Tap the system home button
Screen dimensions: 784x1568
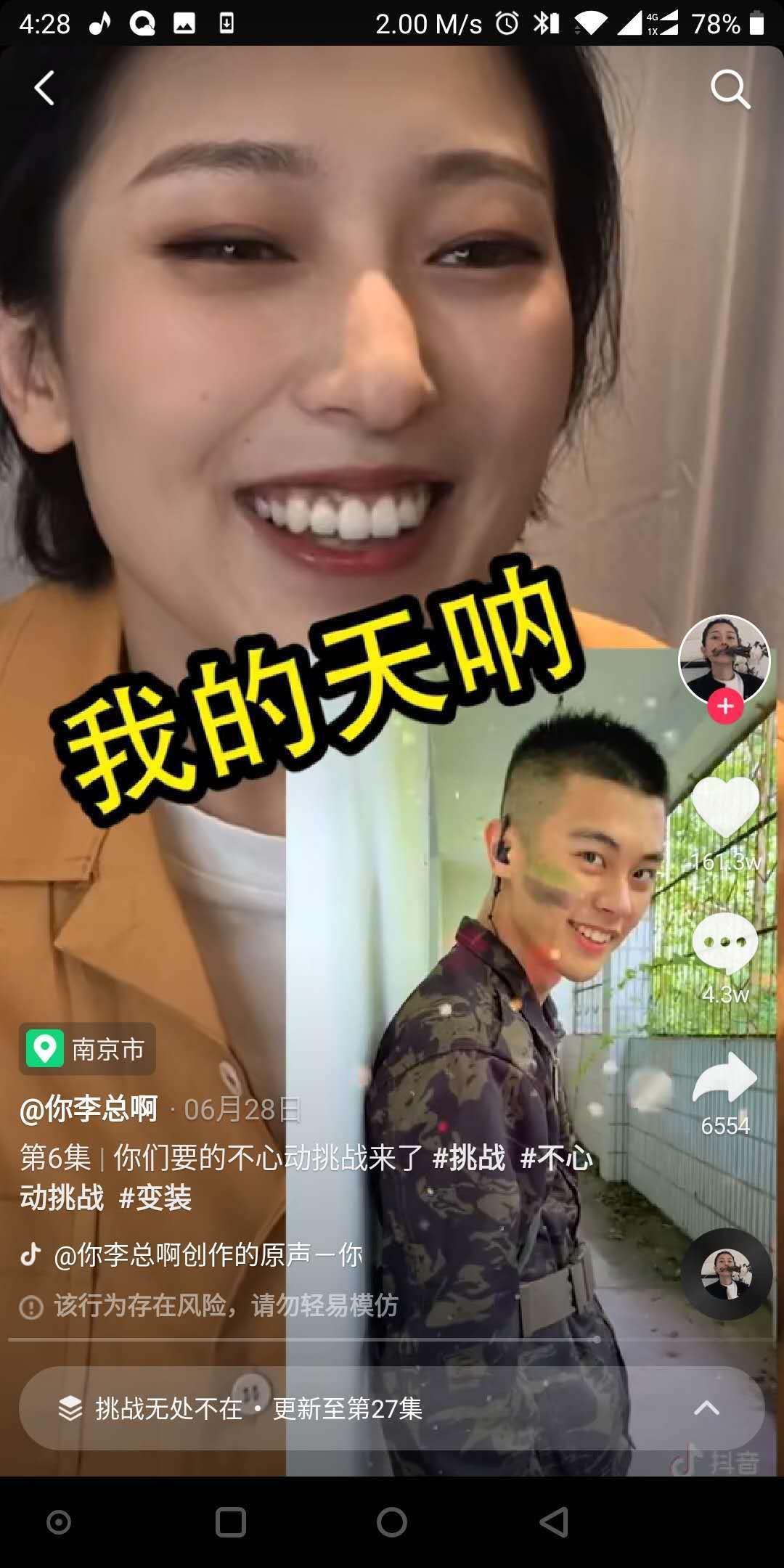pyautogui.click(x=392, y=1522)
